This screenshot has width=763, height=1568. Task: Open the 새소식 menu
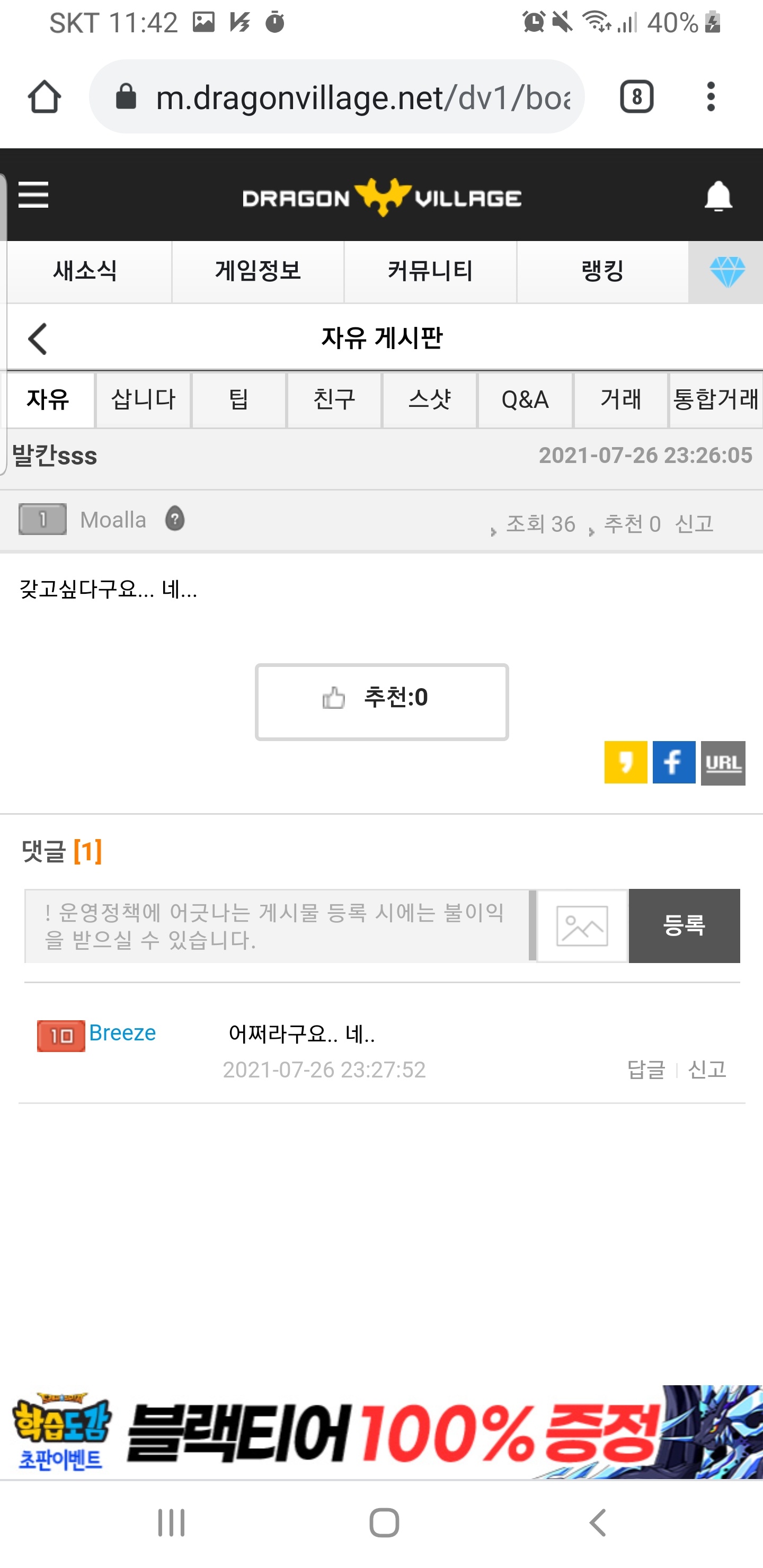click(x=85, y=271)
